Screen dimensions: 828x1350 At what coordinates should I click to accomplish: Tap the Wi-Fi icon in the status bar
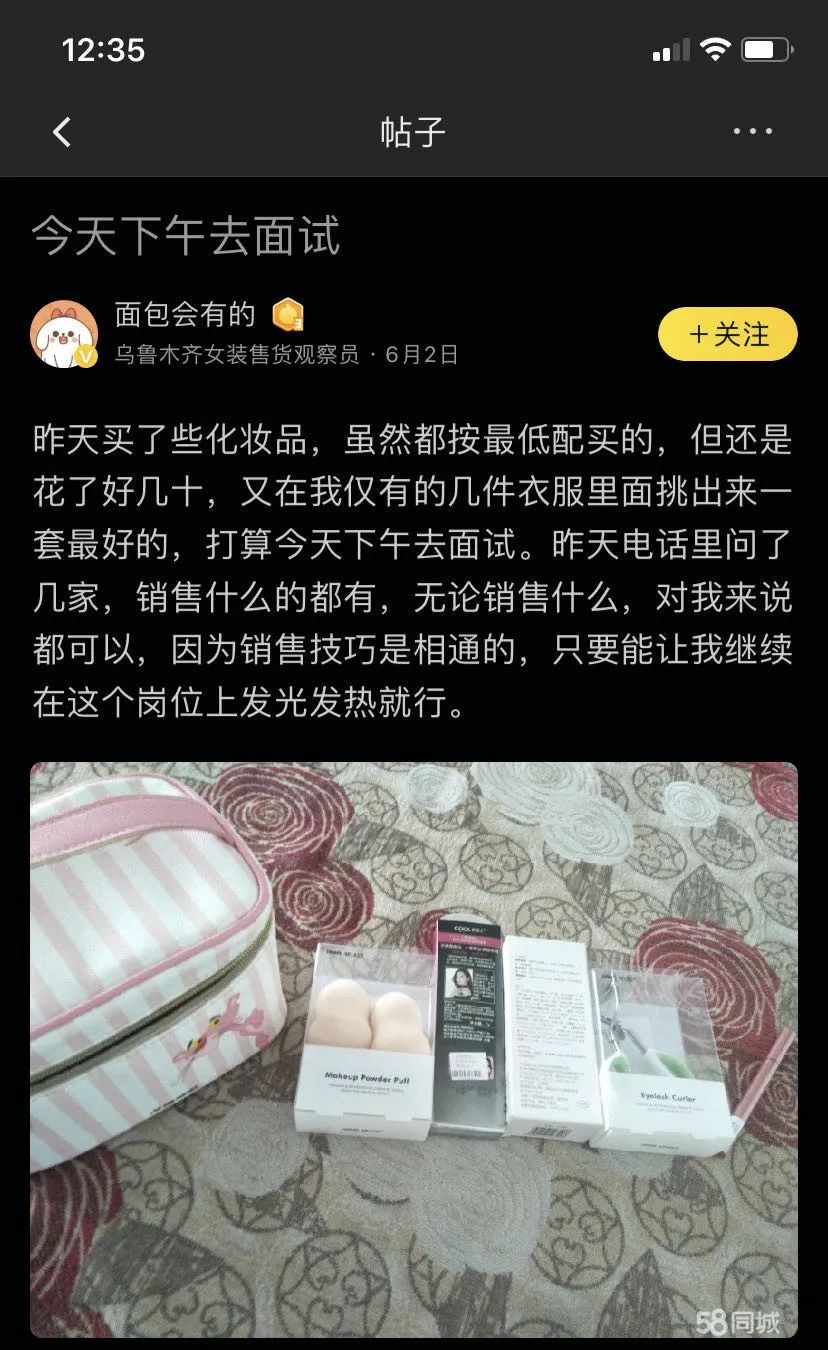pos(713,48)
